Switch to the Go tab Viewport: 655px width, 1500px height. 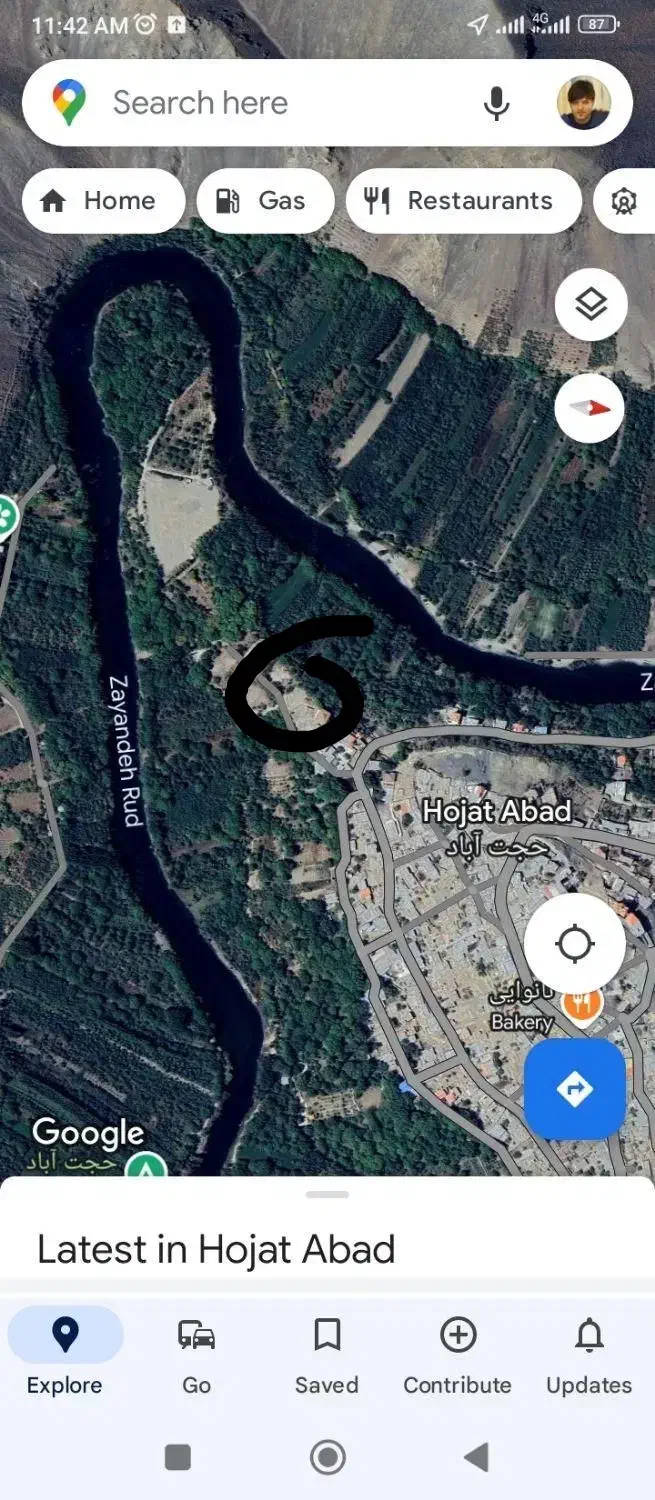[x=196, y=1355]
